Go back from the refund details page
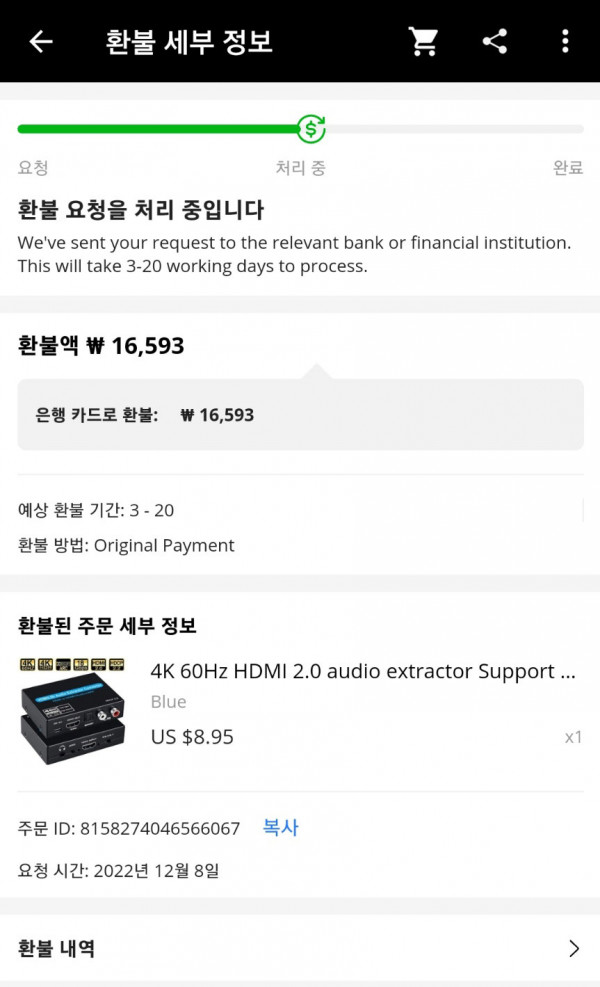This screenshot has height=987, width=600. coord(41,41)
